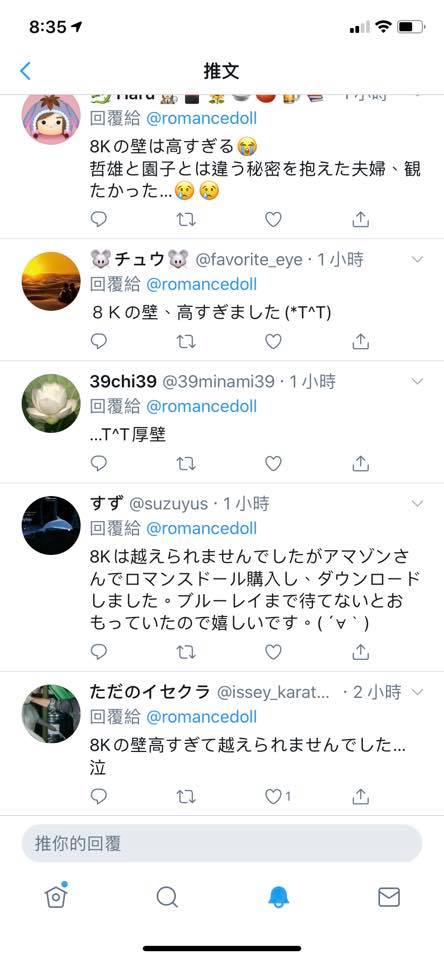This screenshot has height=960, width=444.
Task: Like the tweet from チュウ @favorite_eye
Action: click(273, 342)
